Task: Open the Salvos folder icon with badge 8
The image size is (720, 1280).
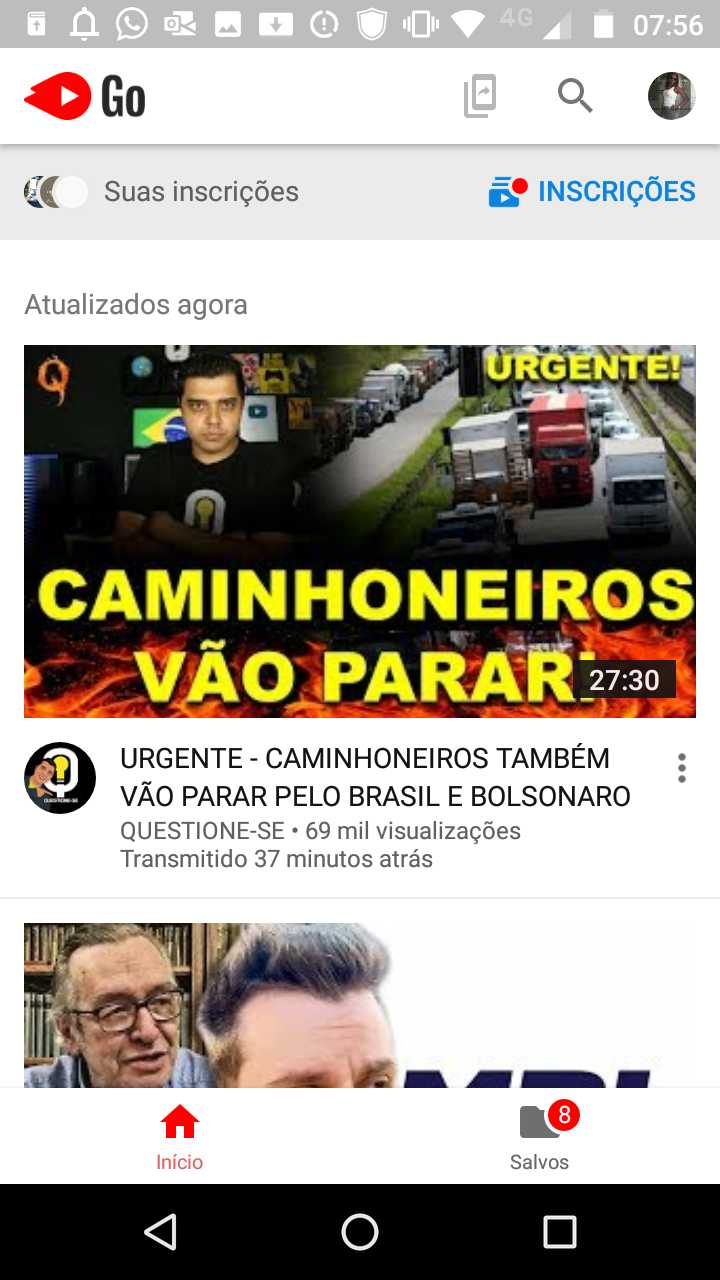Action: pyautogui.click(x=539, y=1124)
